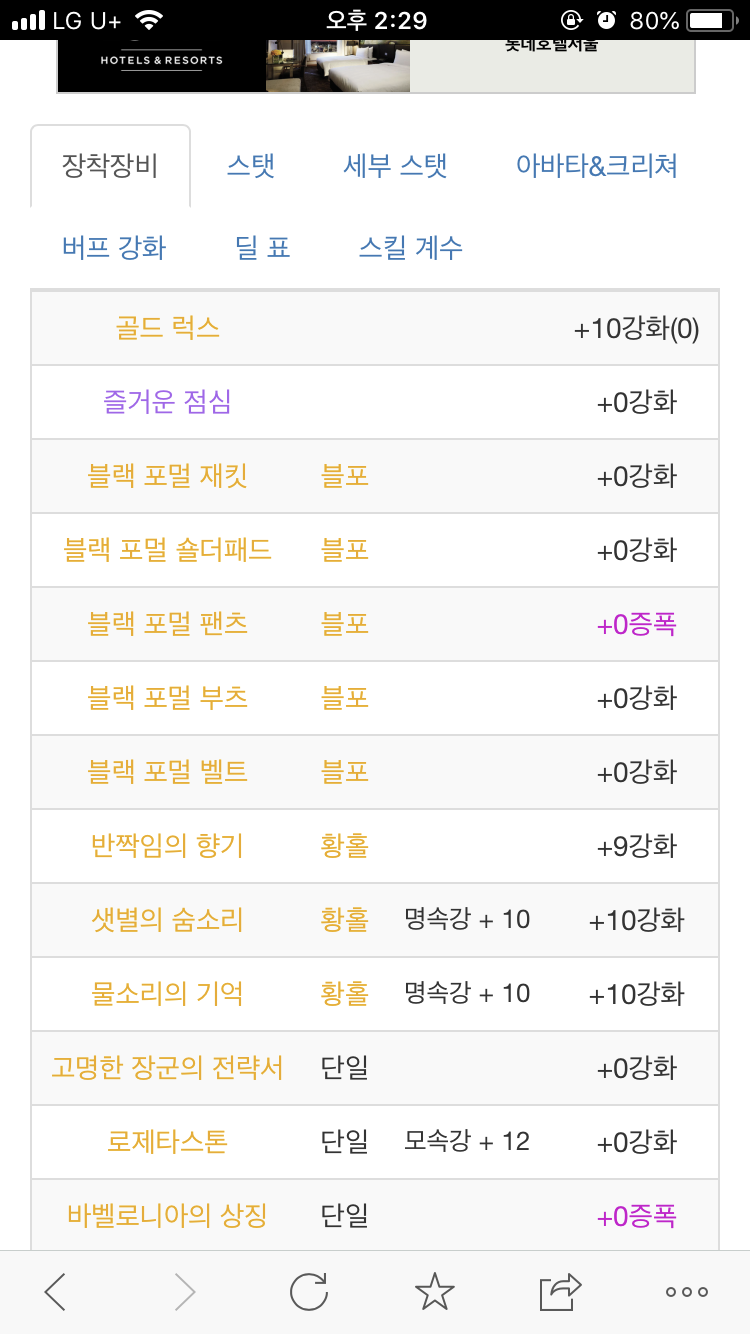This screenshot has height=1334, width=750.
Task: Open the Hotels & Resorts ad banner
Action: point(376,66)
